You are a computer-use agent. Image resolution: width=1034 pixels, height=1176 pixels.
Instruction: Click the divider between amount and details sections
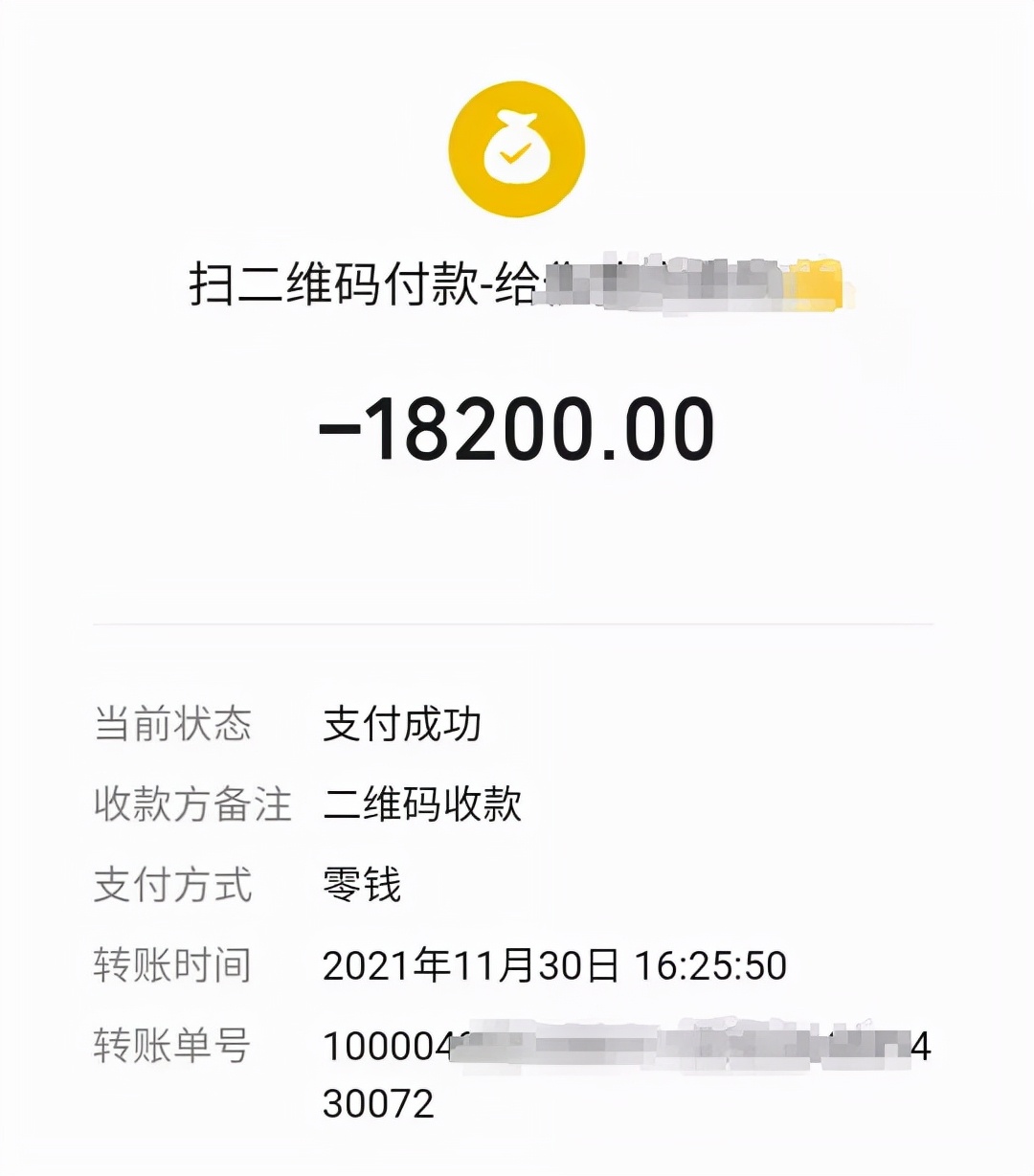pyautogui.click(x=517, y=622)
